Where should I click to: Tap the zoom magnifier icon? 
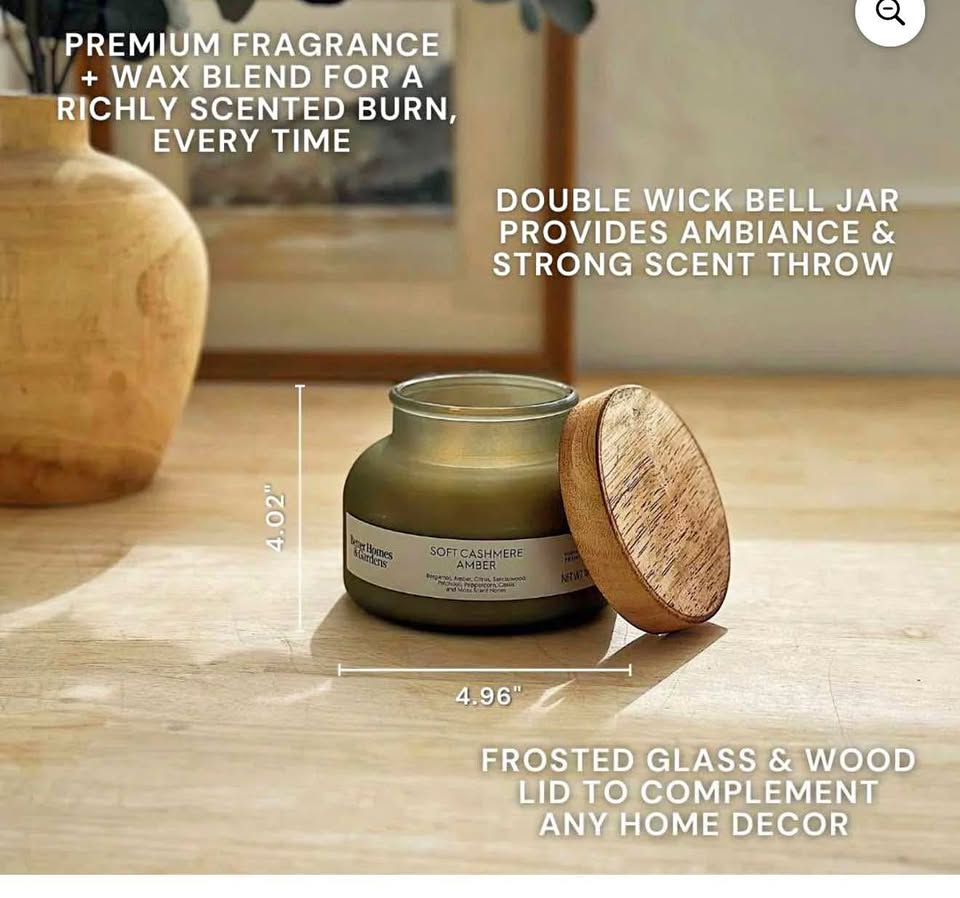pos(889,14)
